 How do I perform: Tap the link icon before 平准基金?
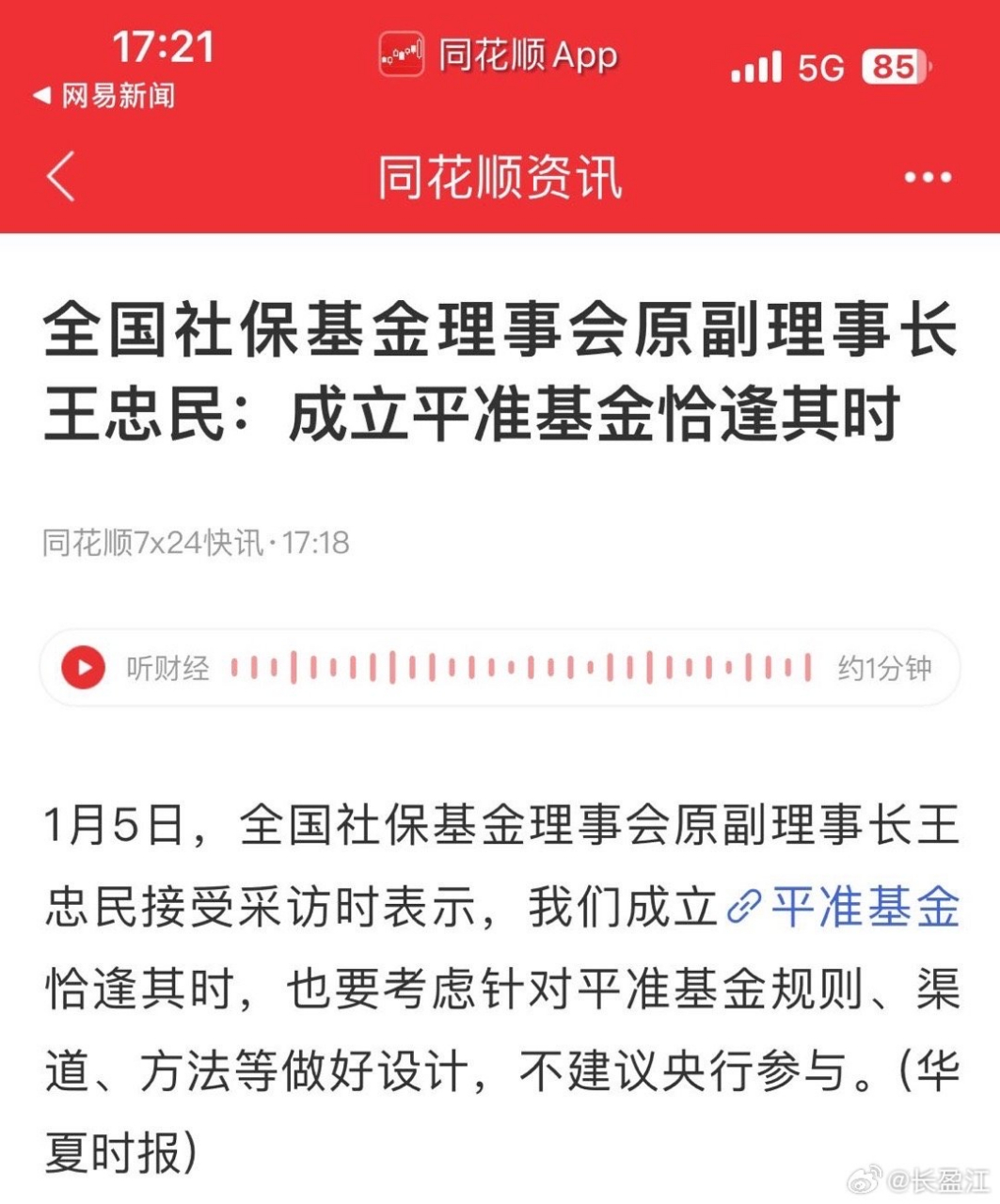click(742, 904)
